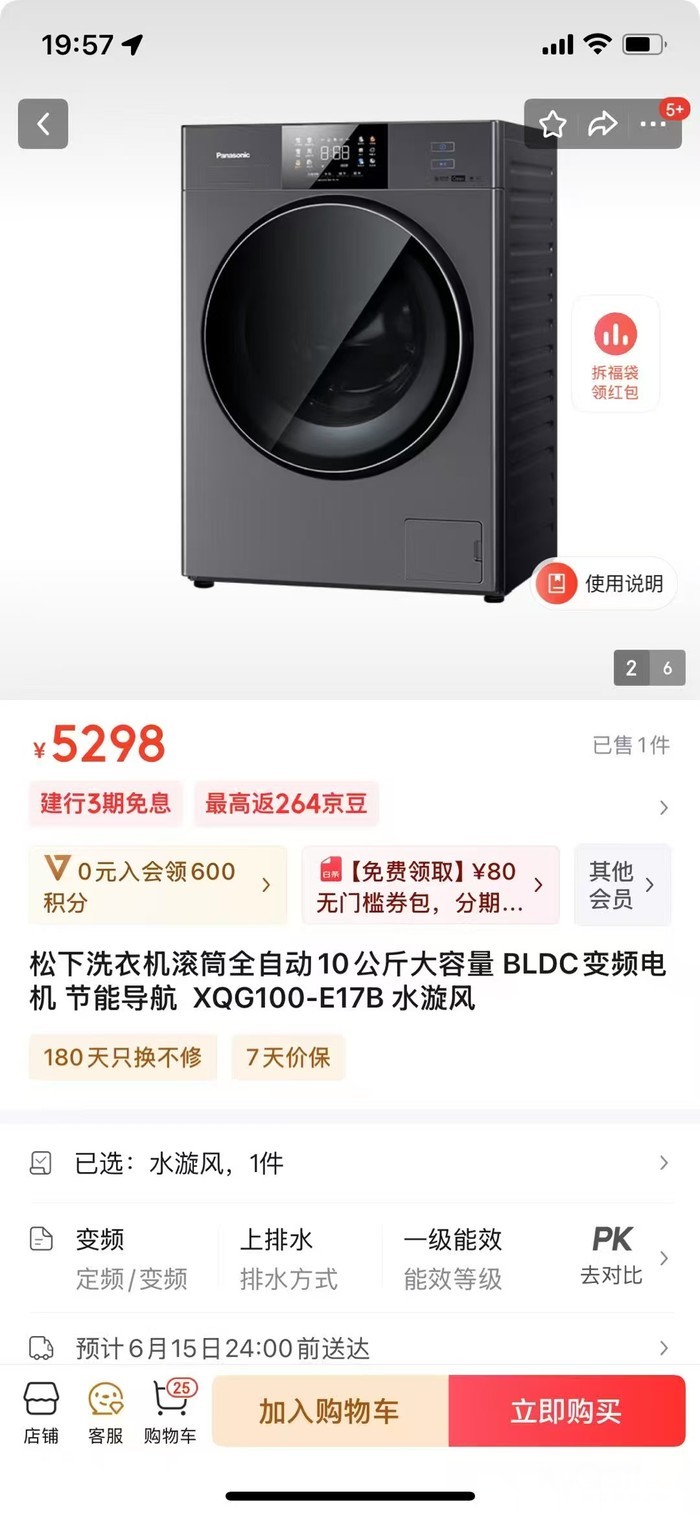This screenshot has width=700, height=1515.
Task: Open the three-dot overflow menu
Action: point(653,124)
